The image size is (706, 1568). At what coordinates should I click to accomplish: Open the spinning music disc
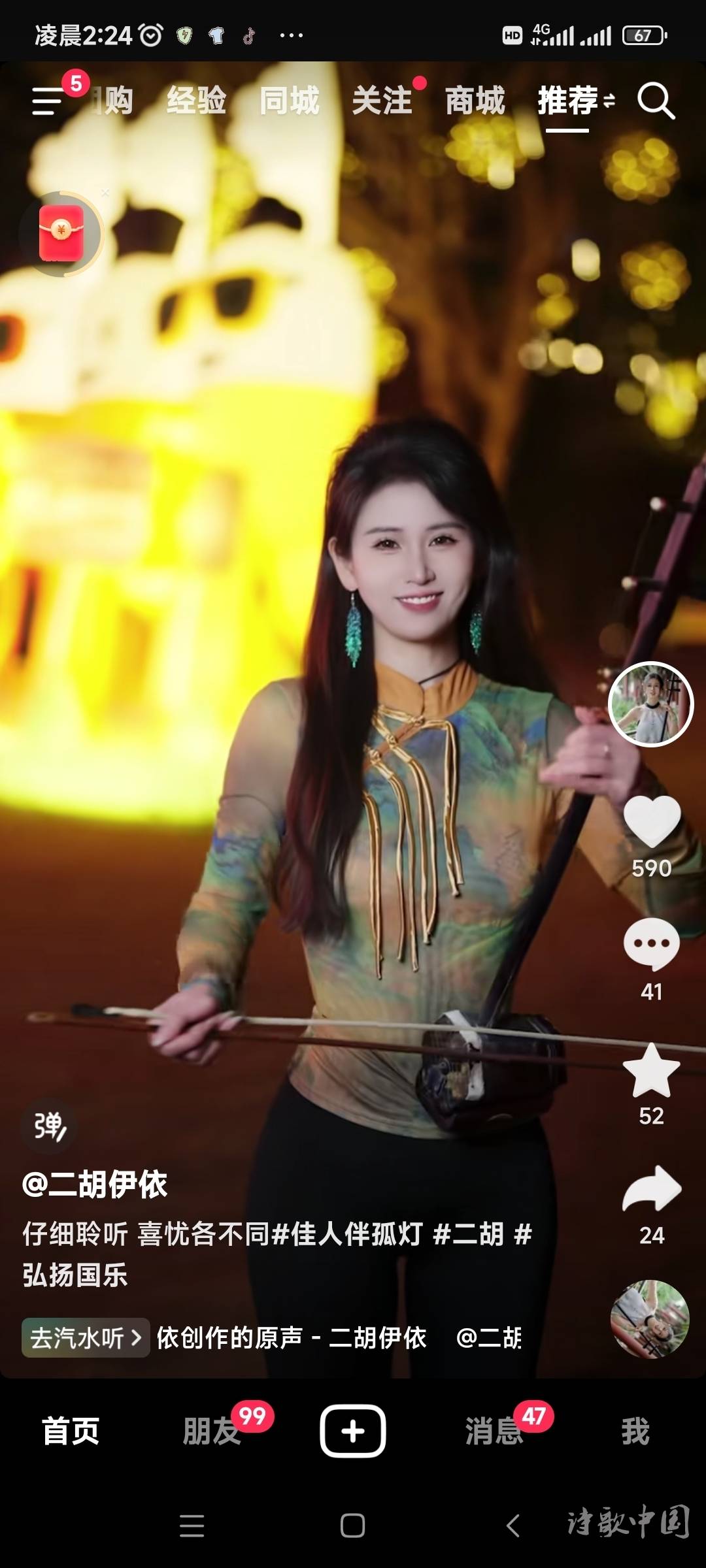point(650,1319)
